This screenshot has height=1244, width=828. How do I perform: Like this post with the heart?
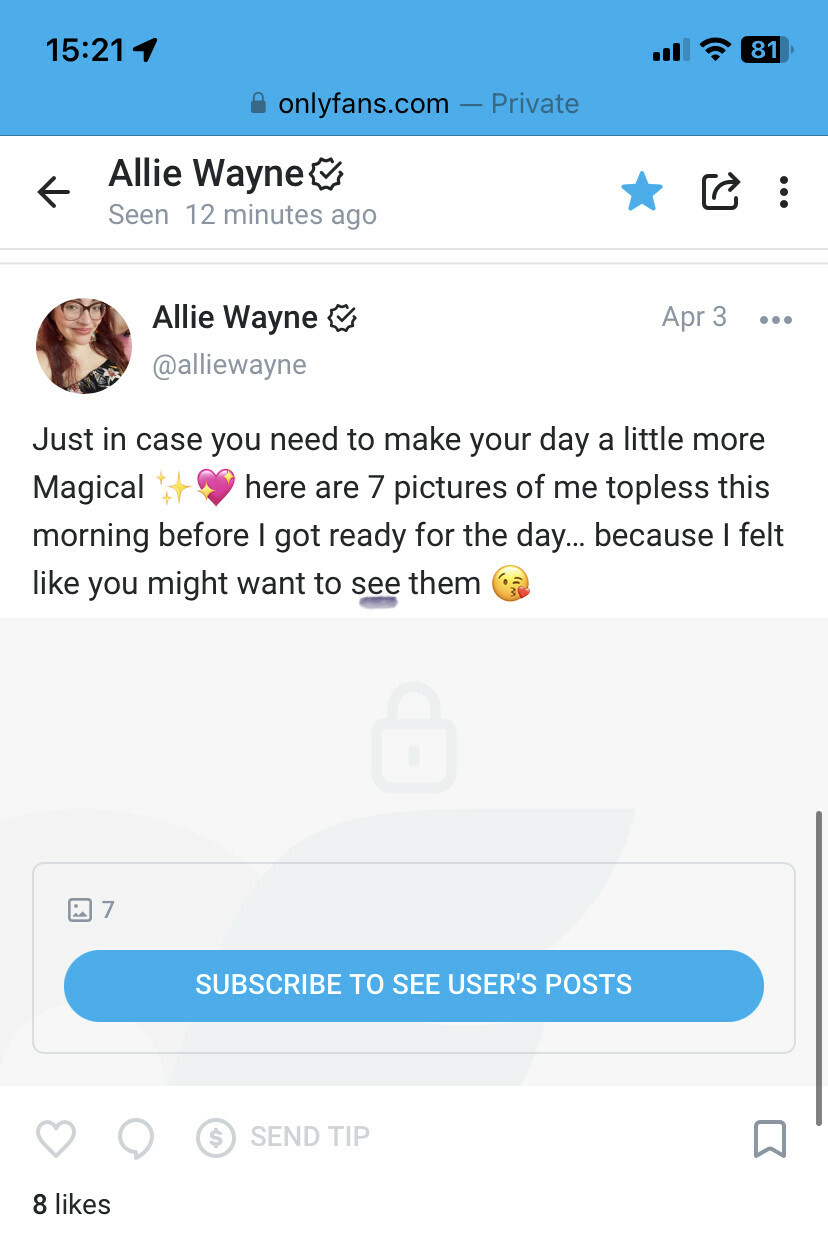(56, 1138)
